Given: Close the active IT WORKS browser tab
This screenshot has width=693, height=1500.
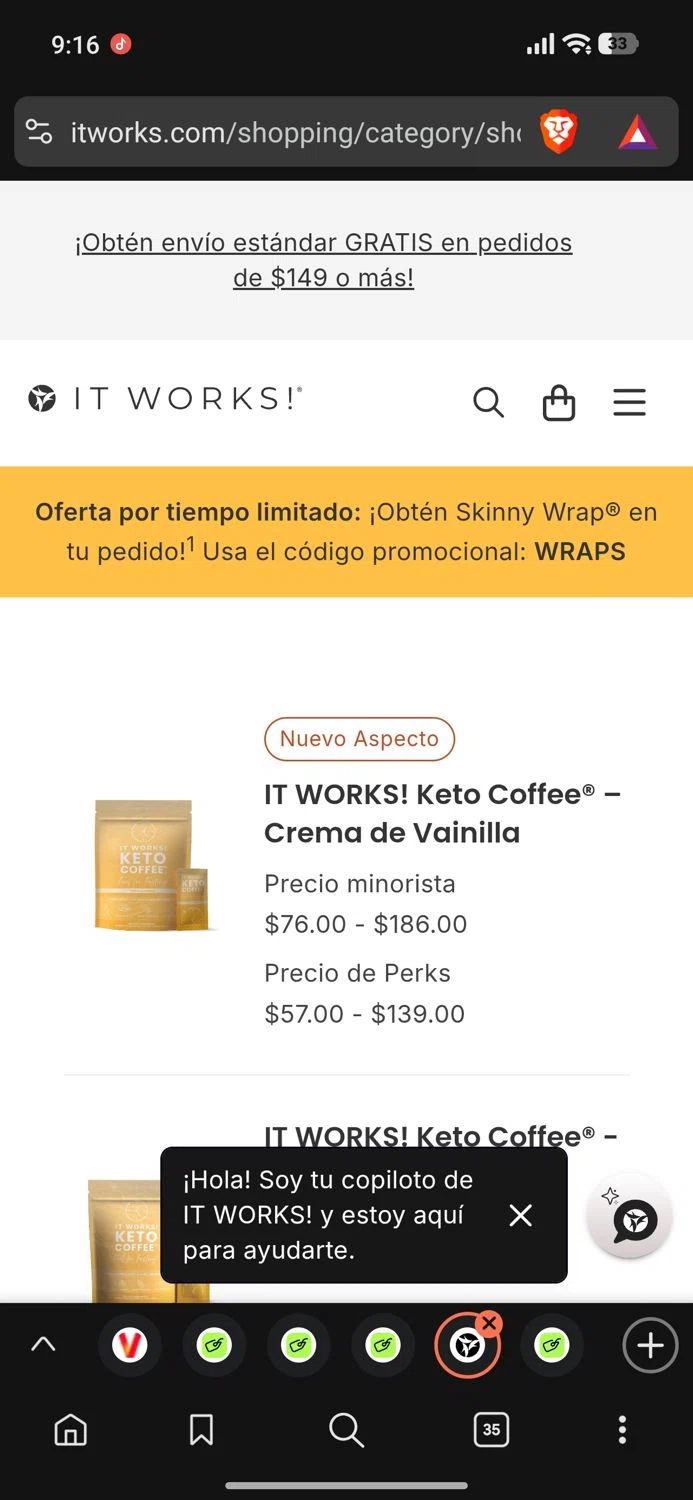Looking at the screenshot, I should coord(489,1323).
